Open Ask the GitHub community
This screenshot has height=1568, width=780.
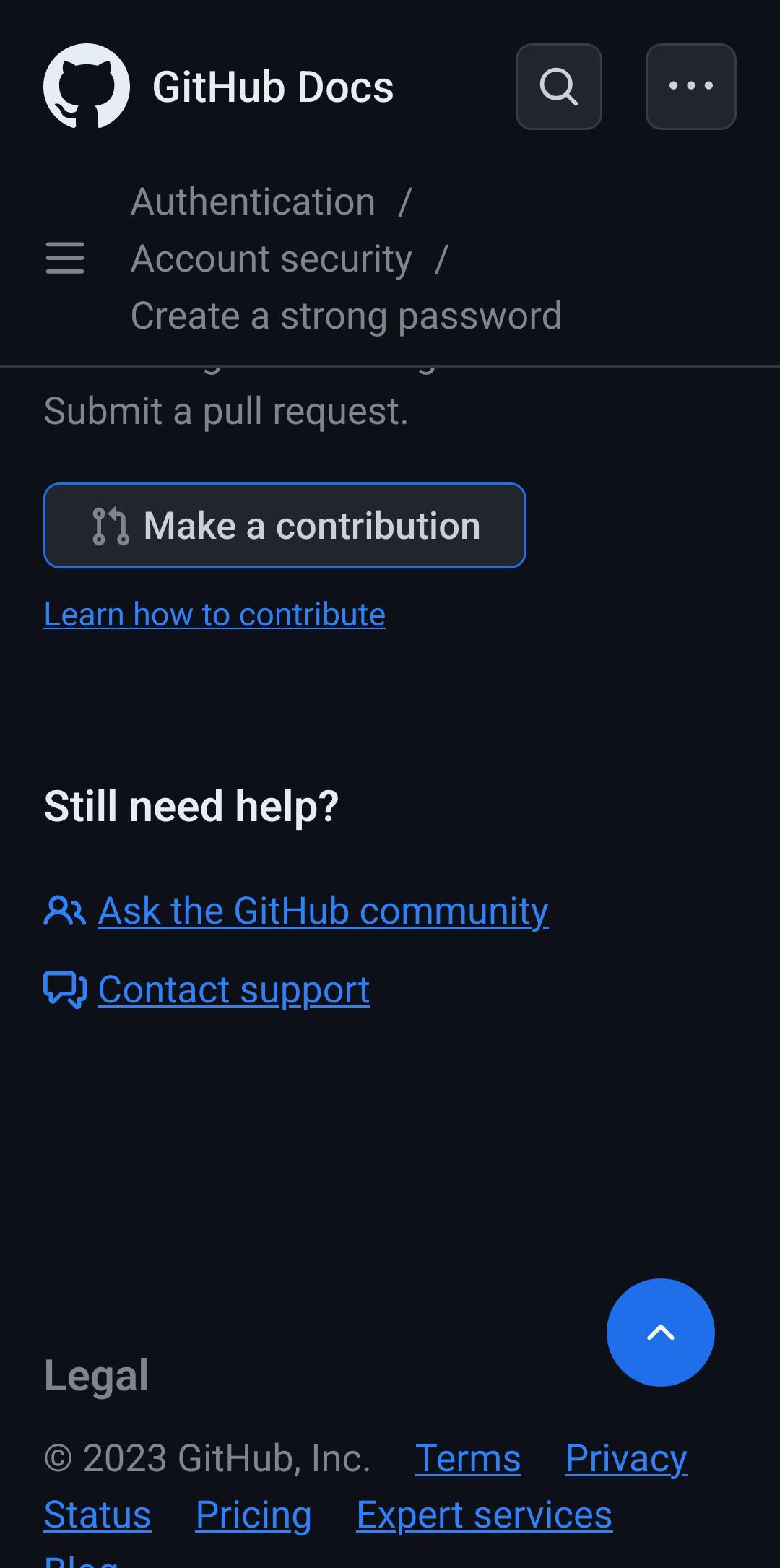[324, 909]
